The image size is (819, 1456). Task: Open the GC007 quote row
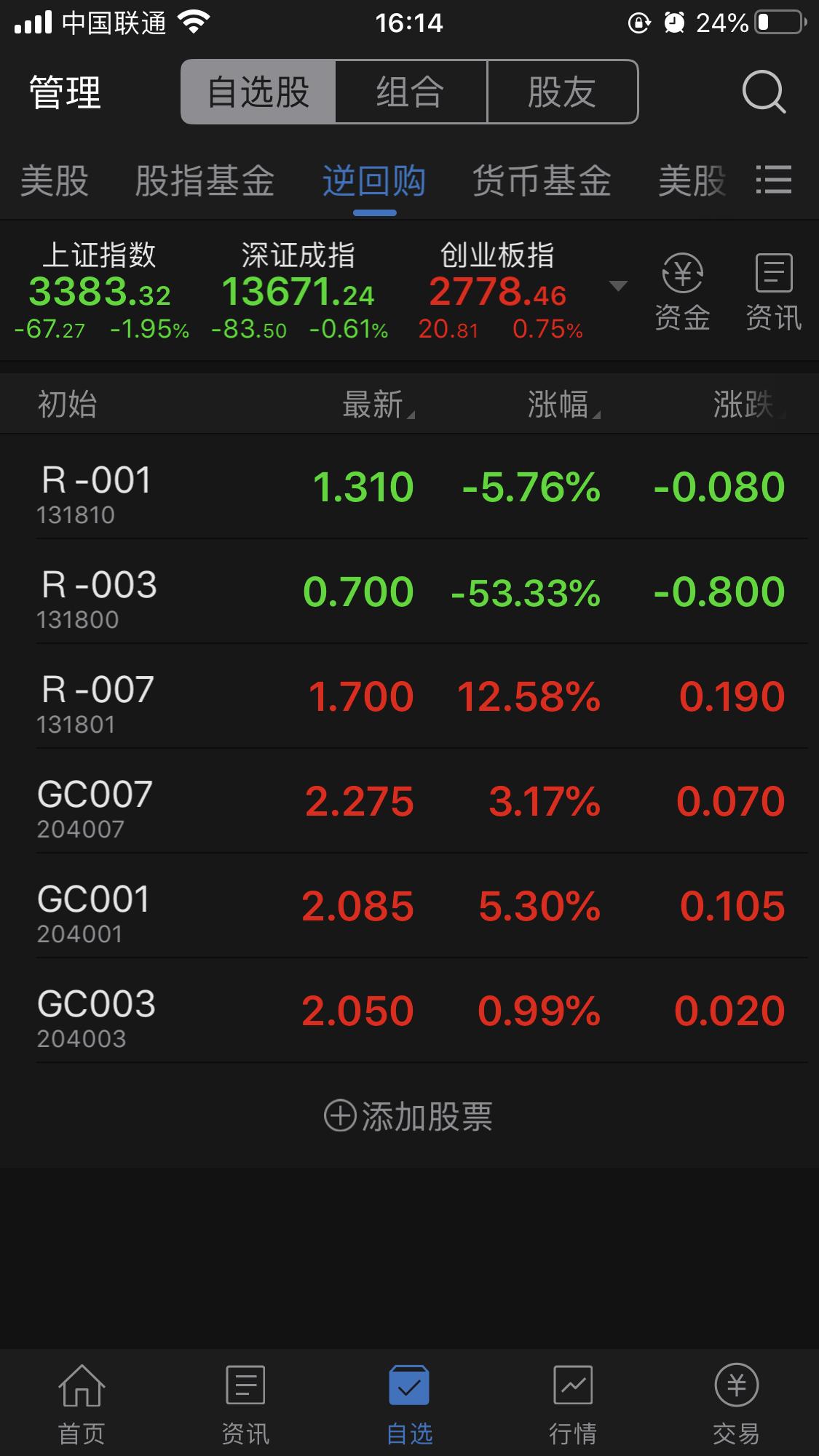[409, 804]
